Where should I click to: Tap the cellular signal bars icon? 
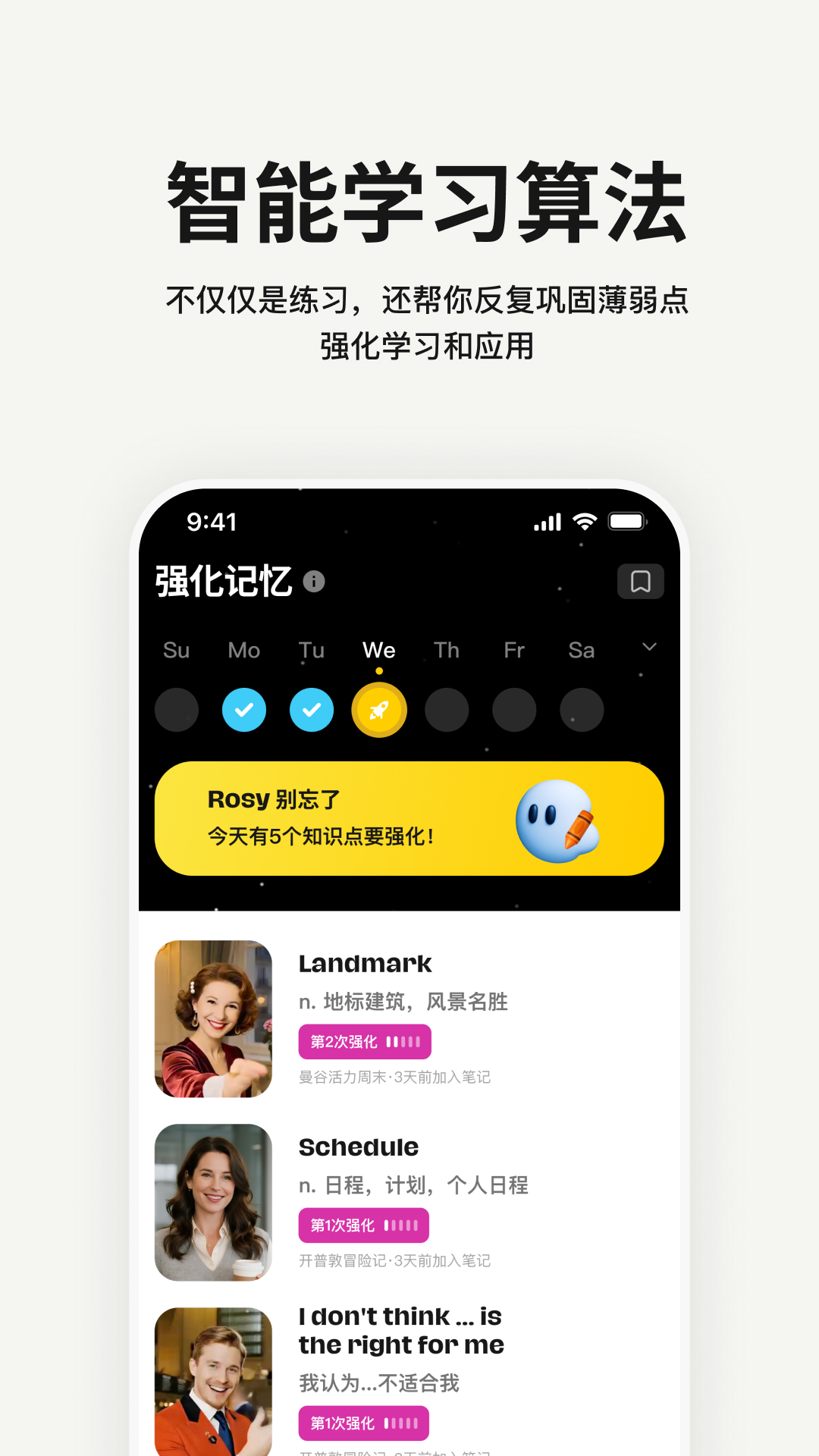coord(548,521)
